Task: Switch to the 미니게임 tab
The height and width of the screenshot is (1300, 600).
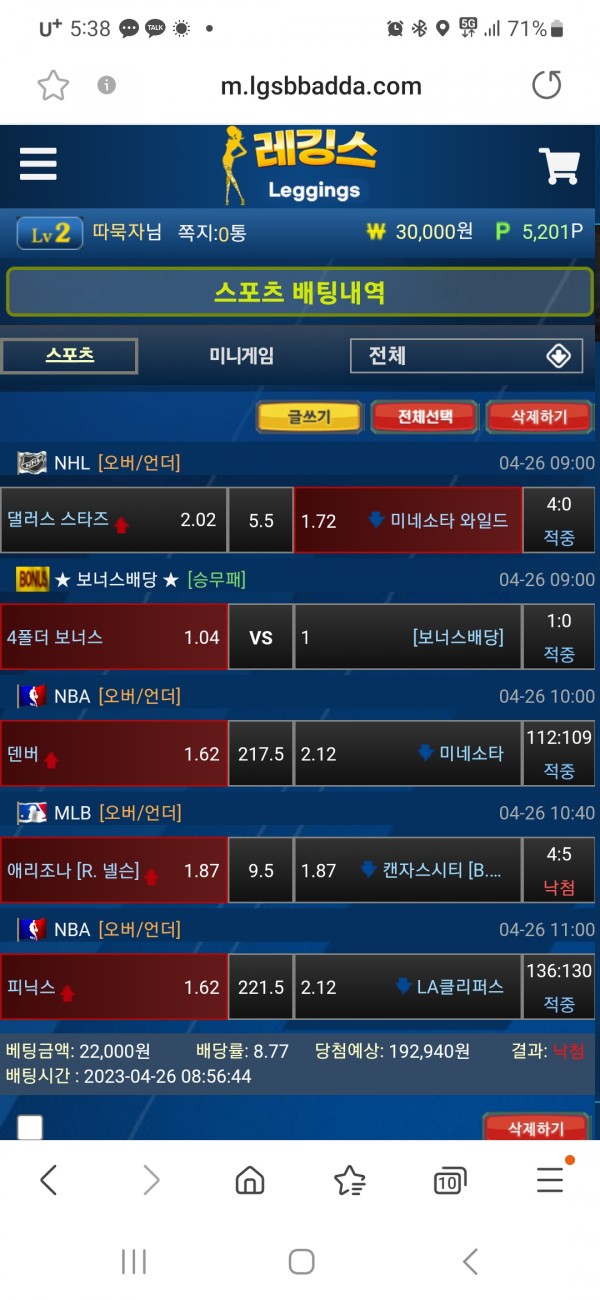Action: [241, 355]
